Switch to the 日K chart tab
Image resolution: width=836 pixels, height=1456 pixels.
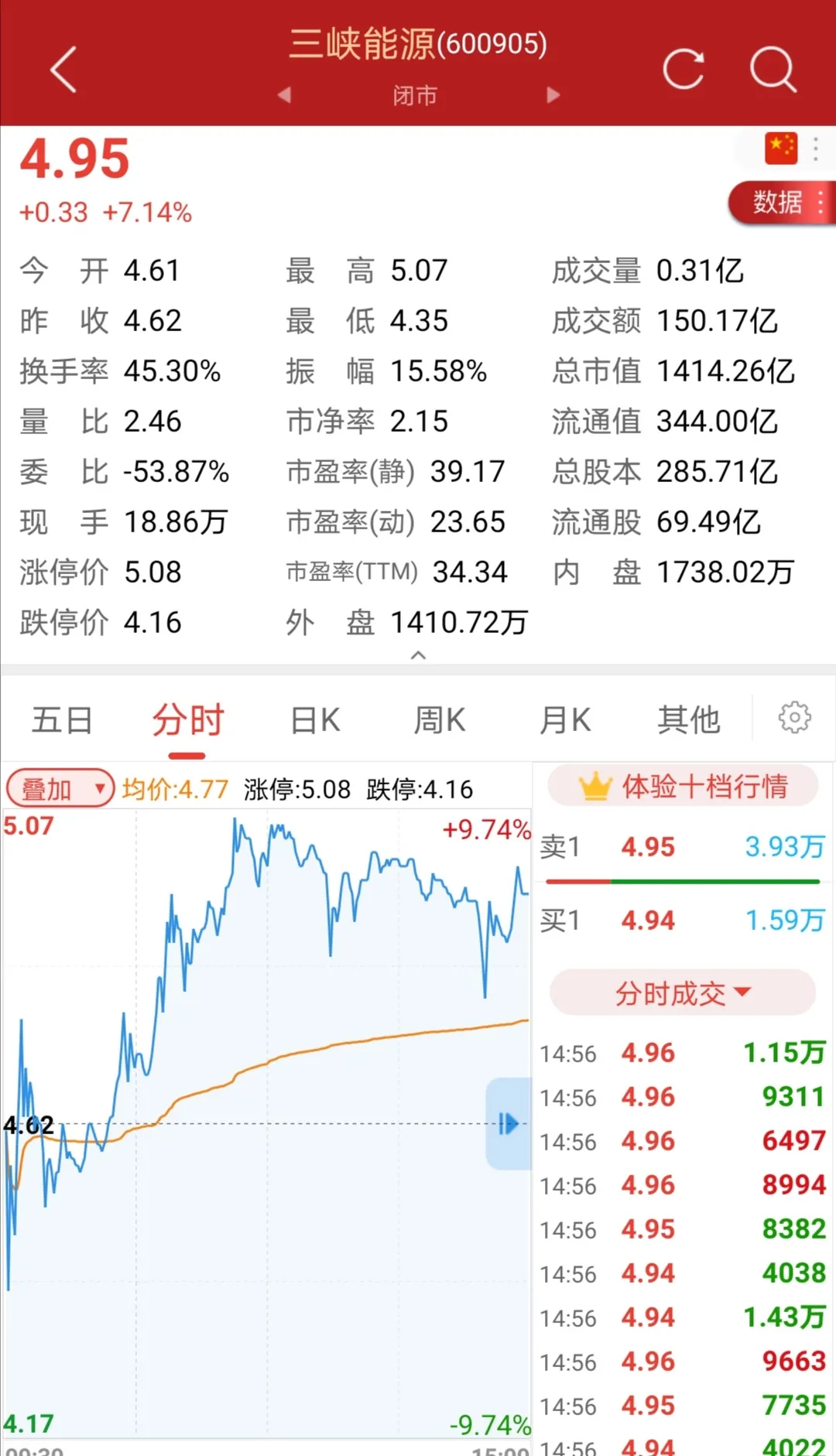315,720
